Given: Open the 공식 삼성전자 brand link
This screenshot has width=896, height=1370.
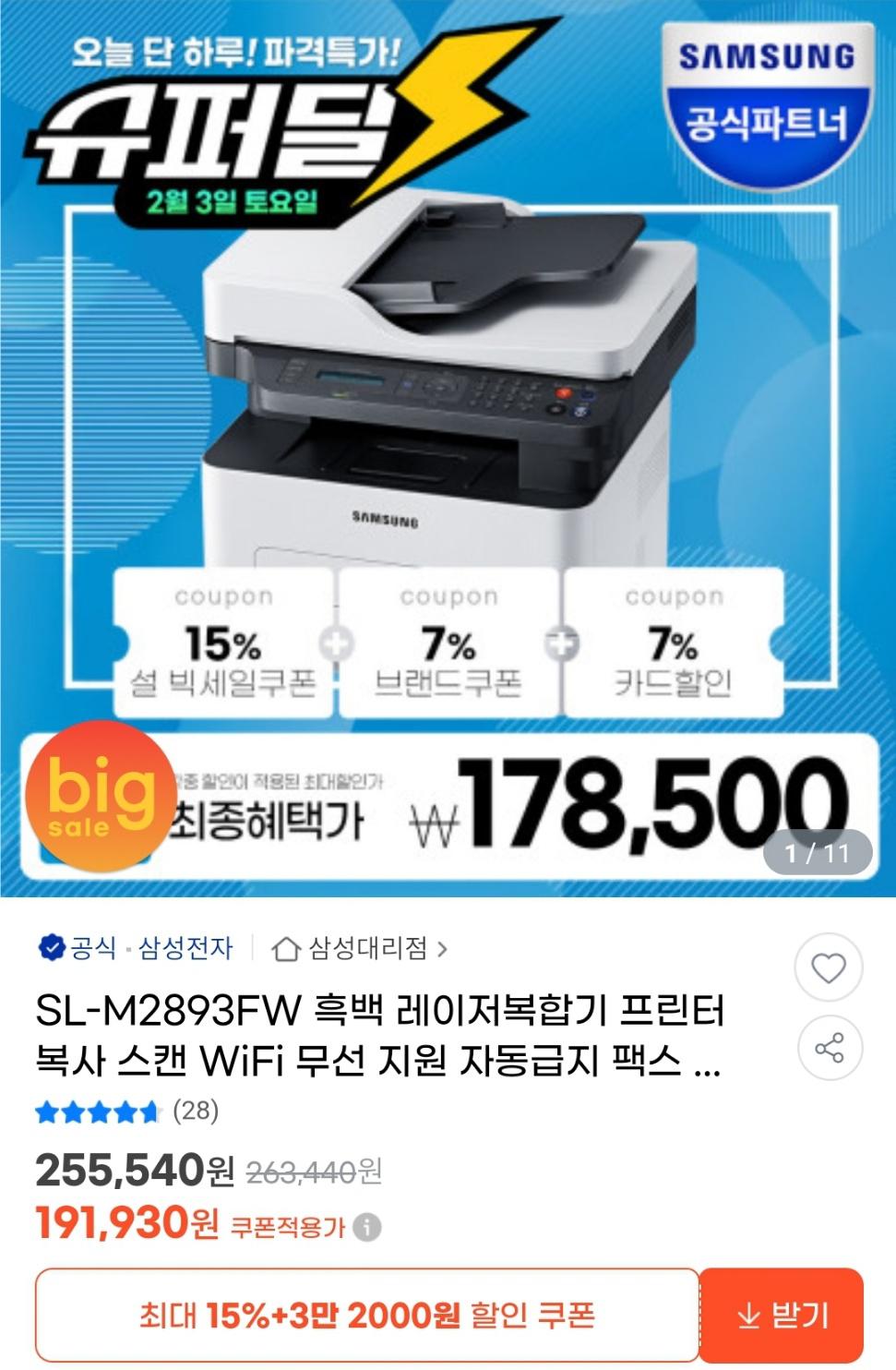Looking at the screenshot, I should tap(137, 948).
